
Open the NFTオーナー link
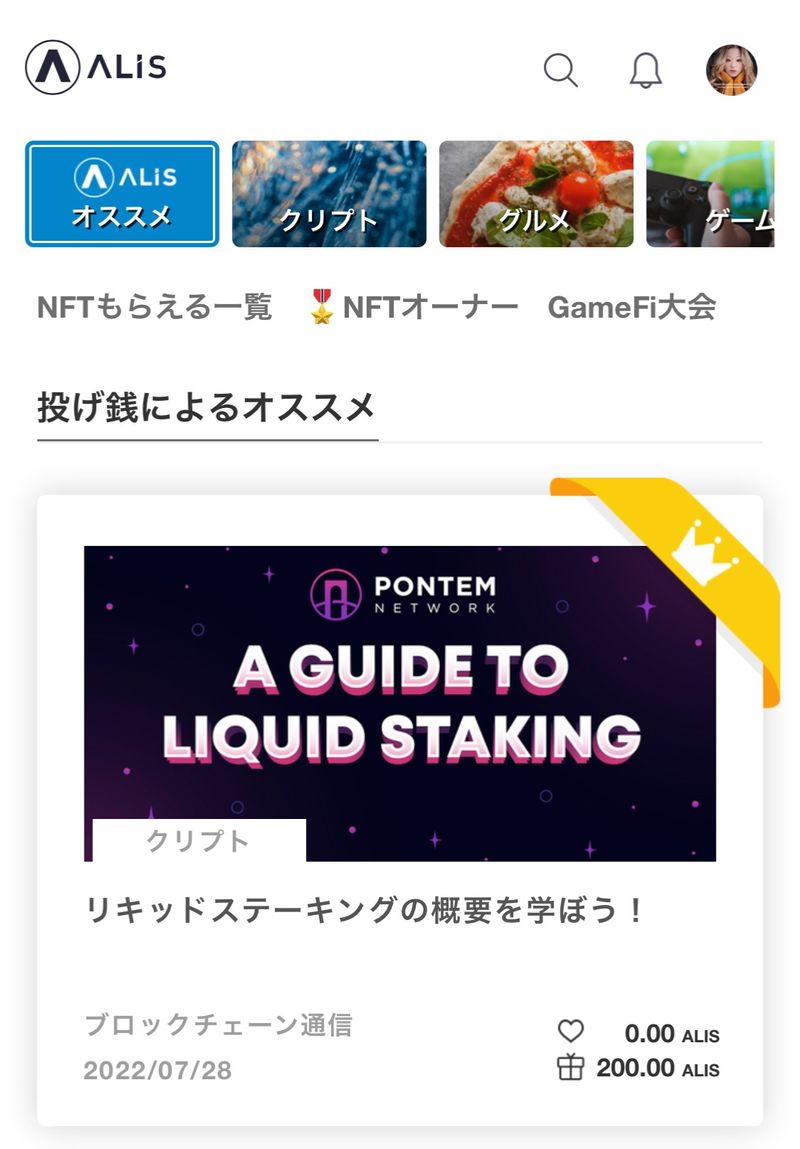[x=414, y=307]
